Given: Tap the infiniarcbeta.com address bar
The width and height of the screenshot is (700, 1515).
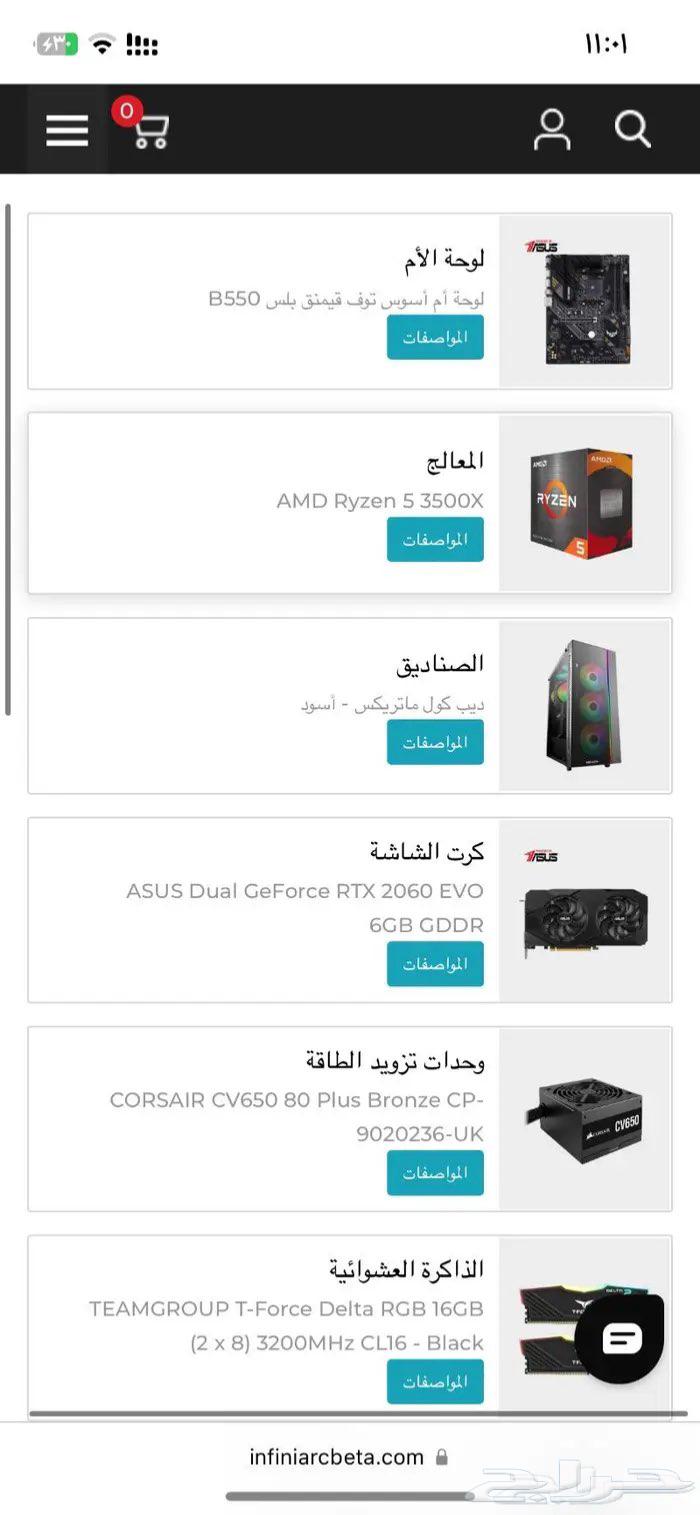Looking at the screenshot, I should [338, 1457].
